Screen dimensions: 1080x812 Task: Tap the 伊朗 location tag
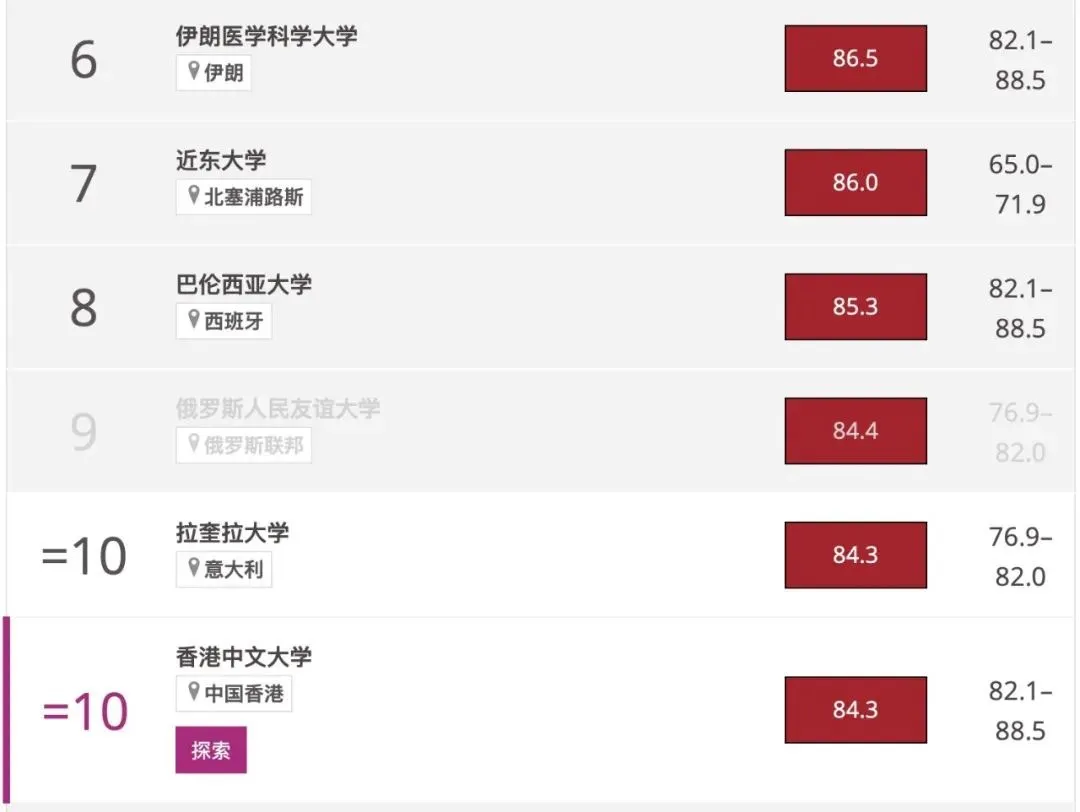point(214,73)
